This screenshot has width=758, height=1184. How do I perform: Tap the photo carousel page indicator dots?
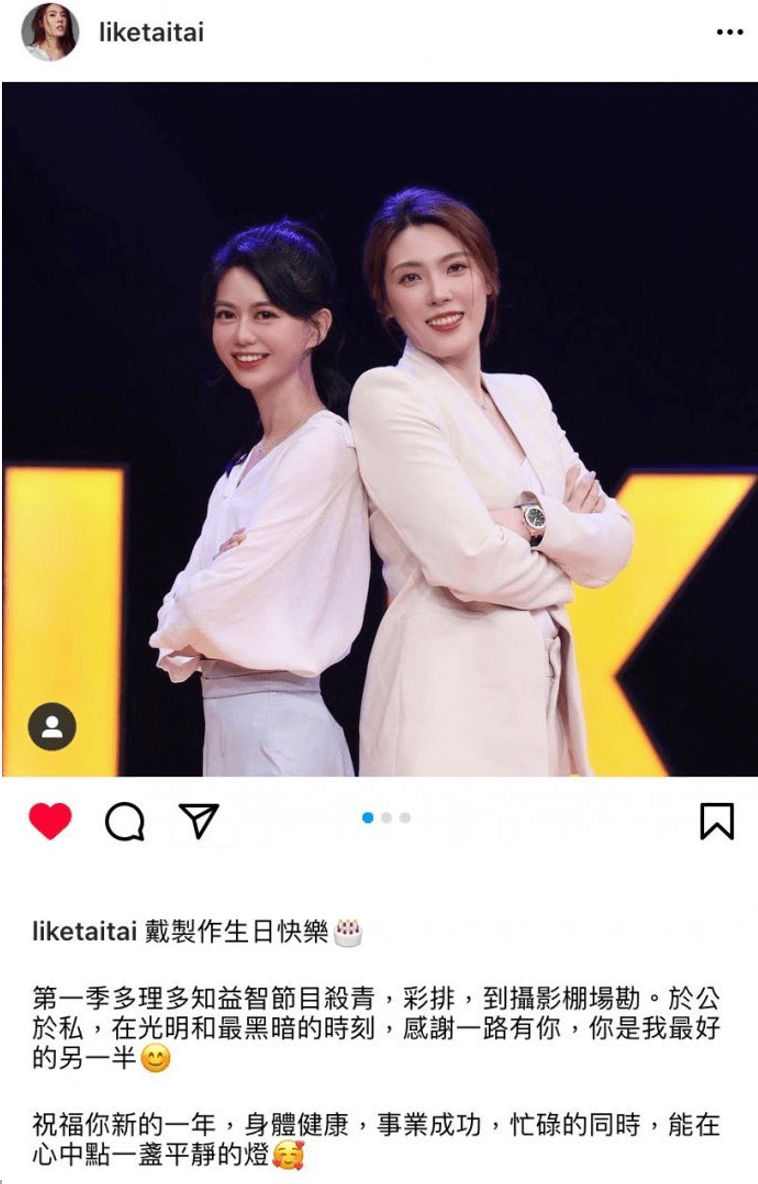pos(386,818)
